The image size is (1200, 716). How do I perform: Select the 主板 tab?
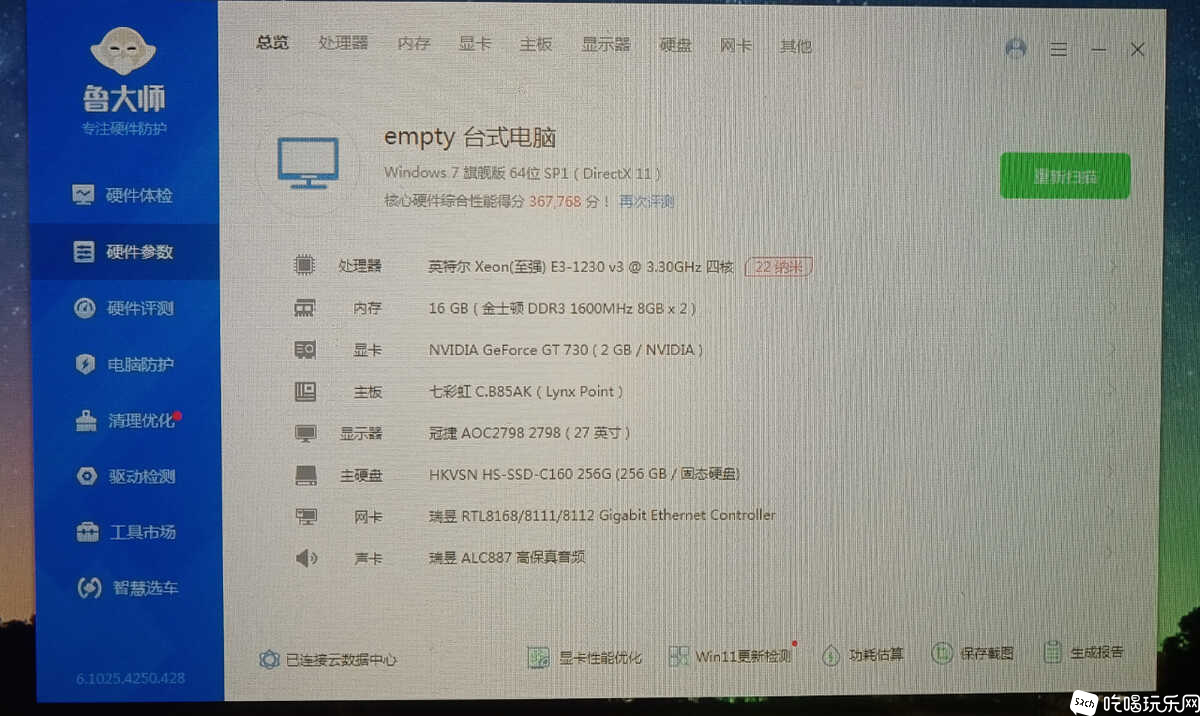pos(535,44)
